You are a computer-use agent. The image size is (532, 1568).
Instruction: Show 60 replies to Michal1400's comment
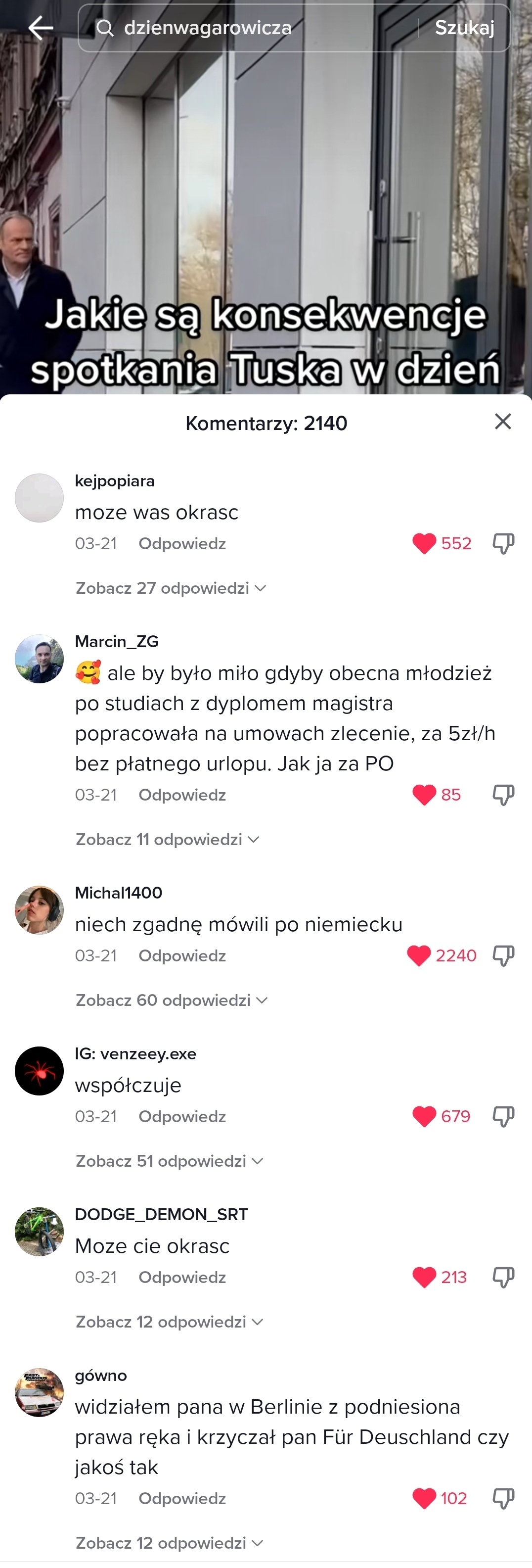tap(172, 1000)
